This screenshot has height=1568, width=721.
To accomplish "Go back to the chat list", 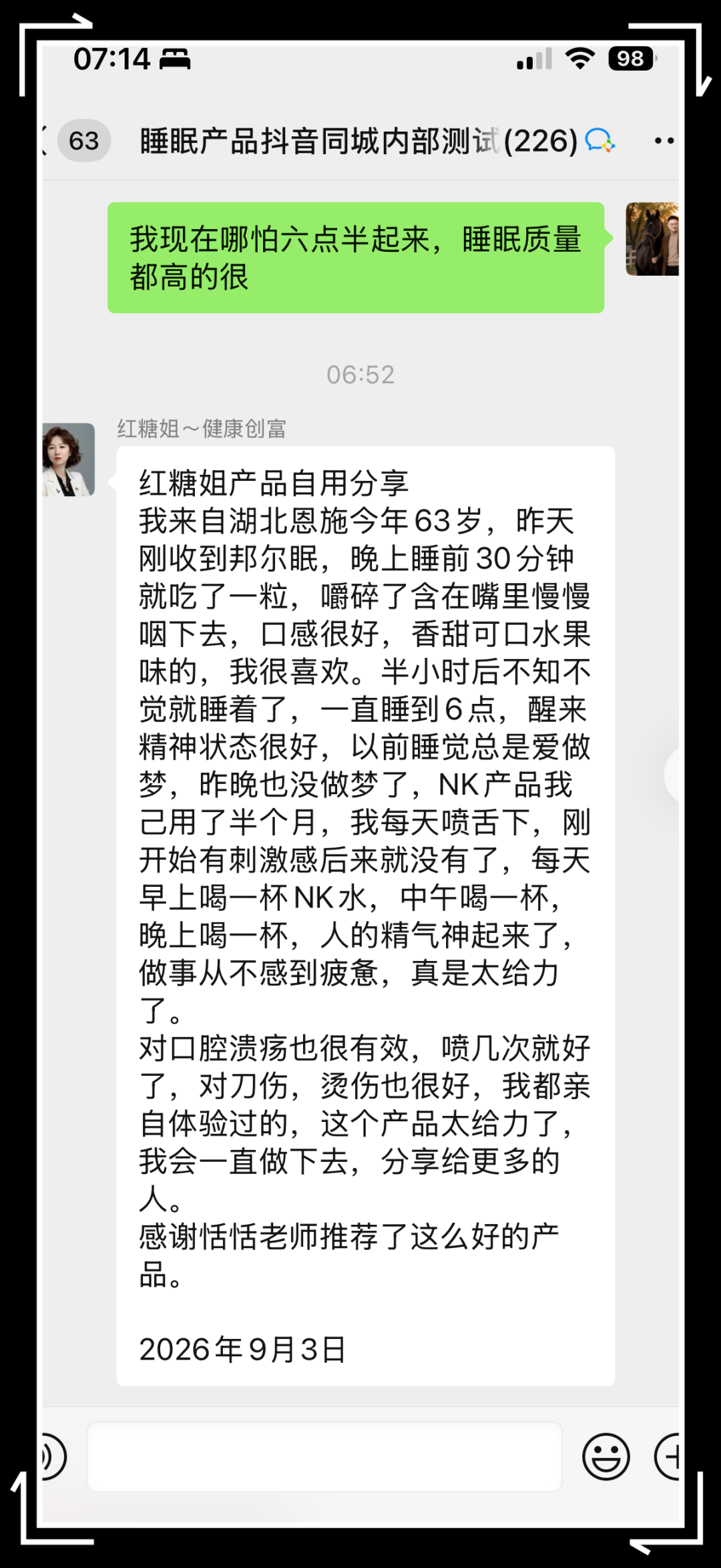I will [x=75, y=141].
